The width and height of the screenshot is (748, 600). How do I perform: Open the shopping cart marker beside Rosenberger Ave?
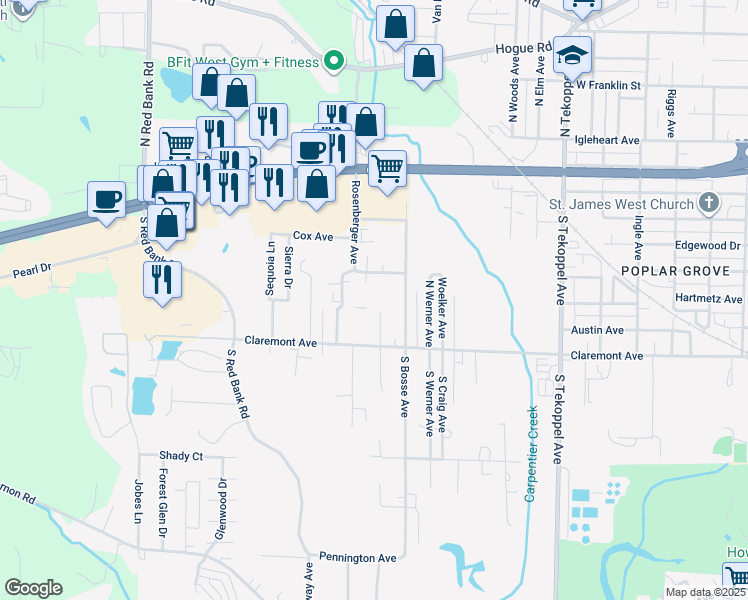click(x=387, y=167)
